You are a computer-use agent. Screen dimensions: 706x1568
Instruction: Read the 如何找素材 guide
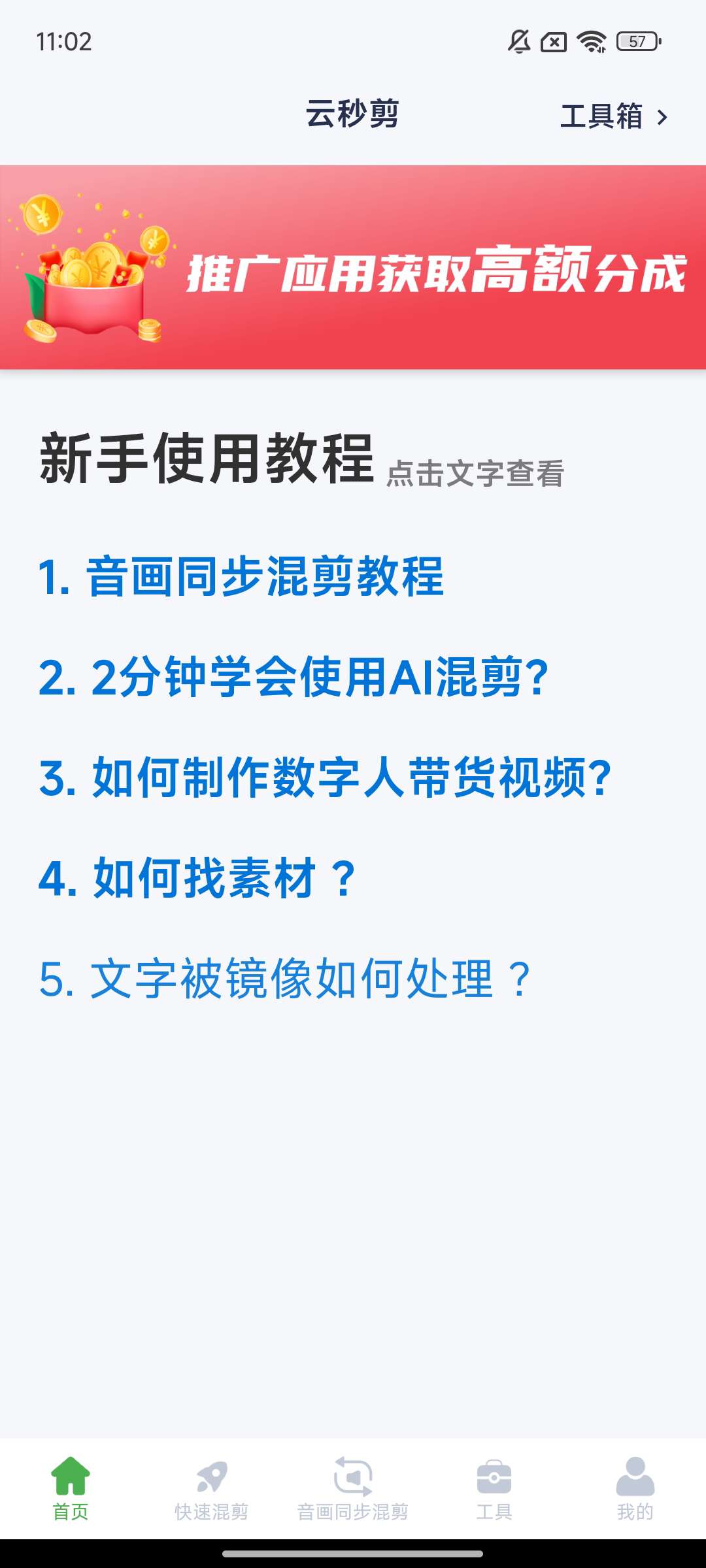(197, 879)
